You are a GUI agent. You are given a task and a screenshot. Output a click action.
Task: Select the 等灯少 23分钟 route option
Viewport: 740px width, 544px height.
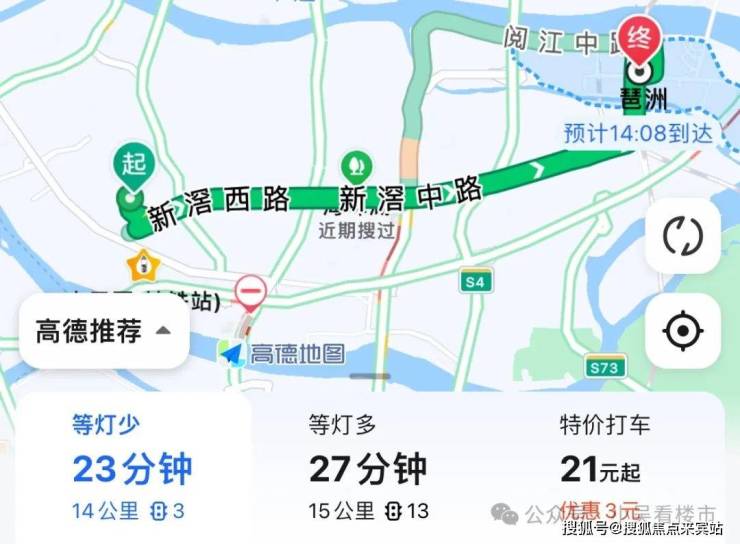click(x=131, y=468)
